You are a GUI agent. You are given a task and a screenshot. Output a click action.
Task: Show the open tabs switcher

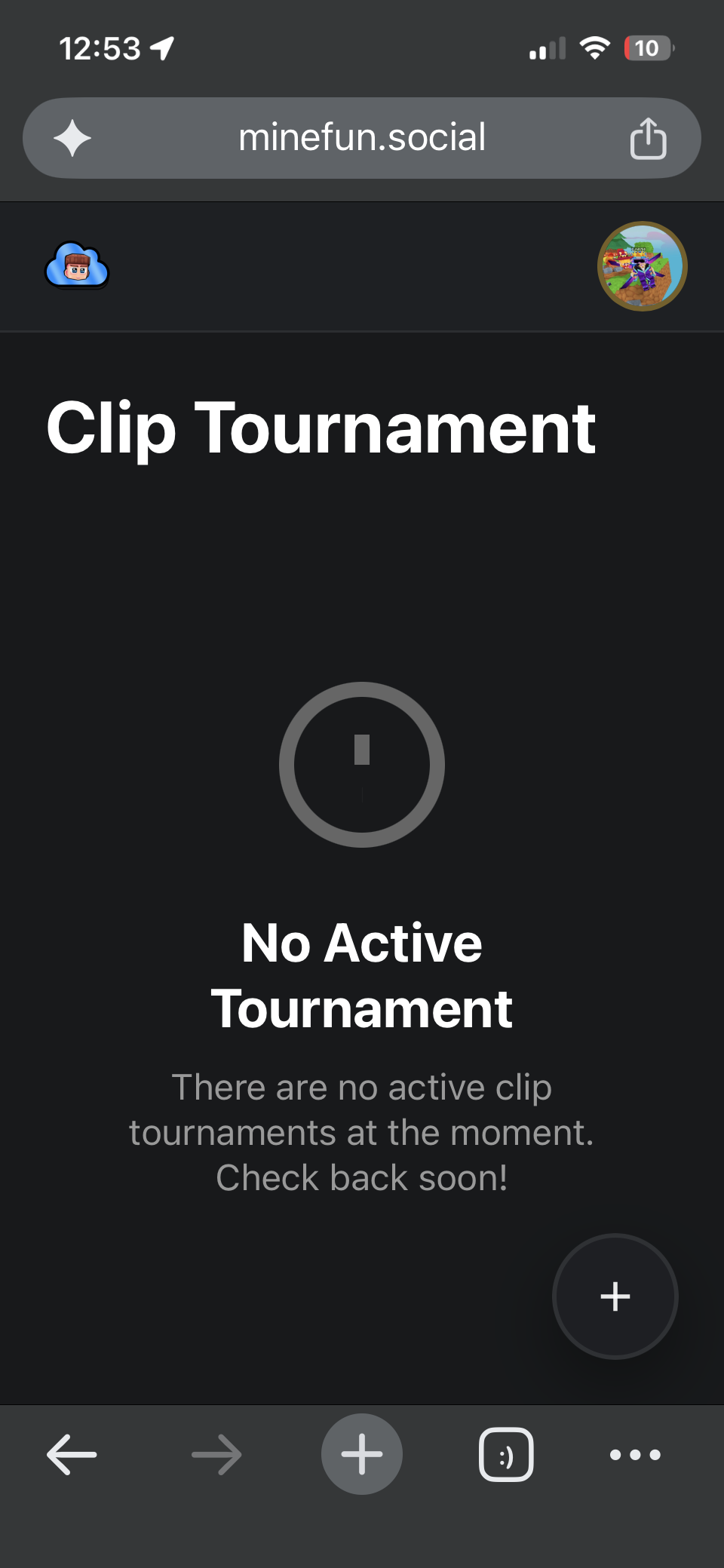[x=506, y=1454]
